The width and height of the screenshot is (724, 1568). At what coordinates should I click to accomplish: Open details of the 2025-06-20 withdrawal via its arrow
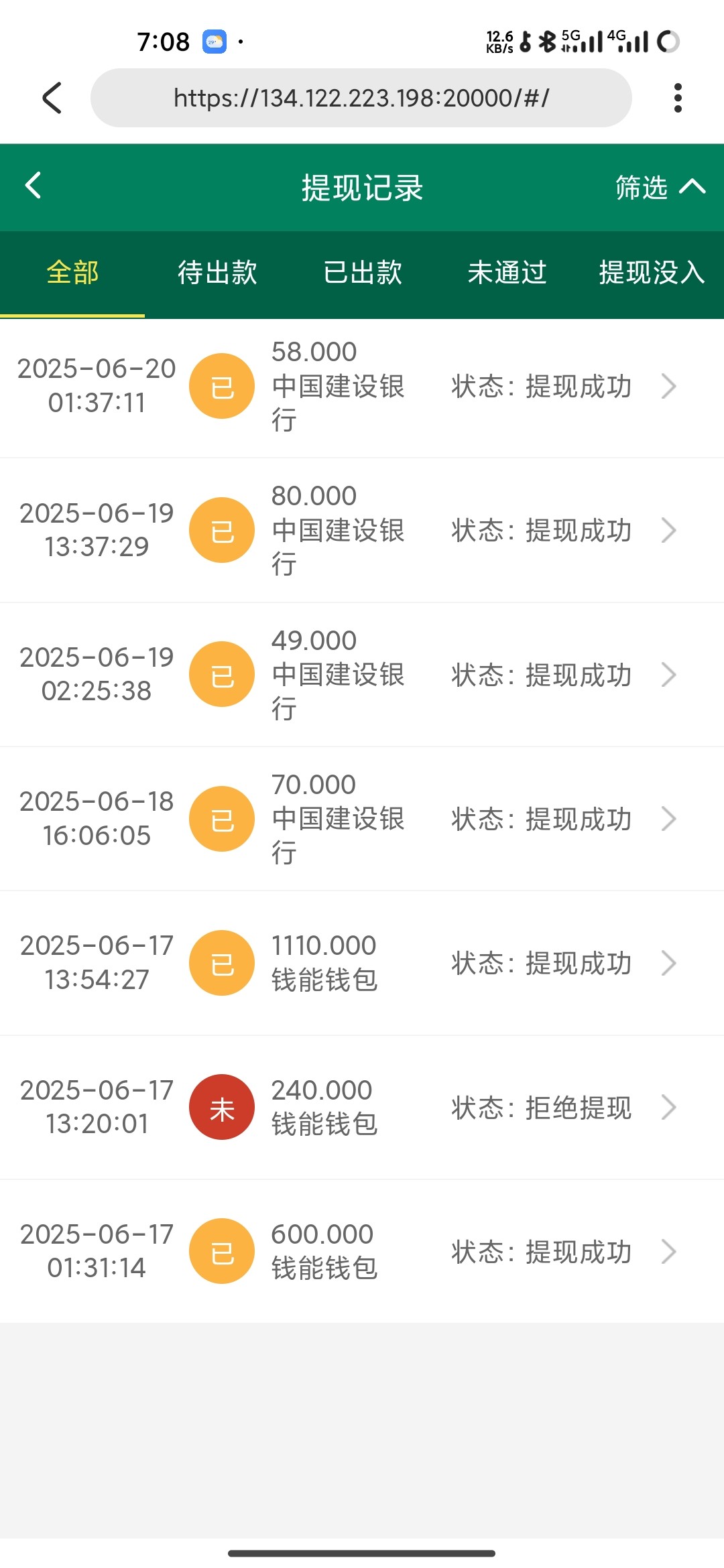click(668, 387)
